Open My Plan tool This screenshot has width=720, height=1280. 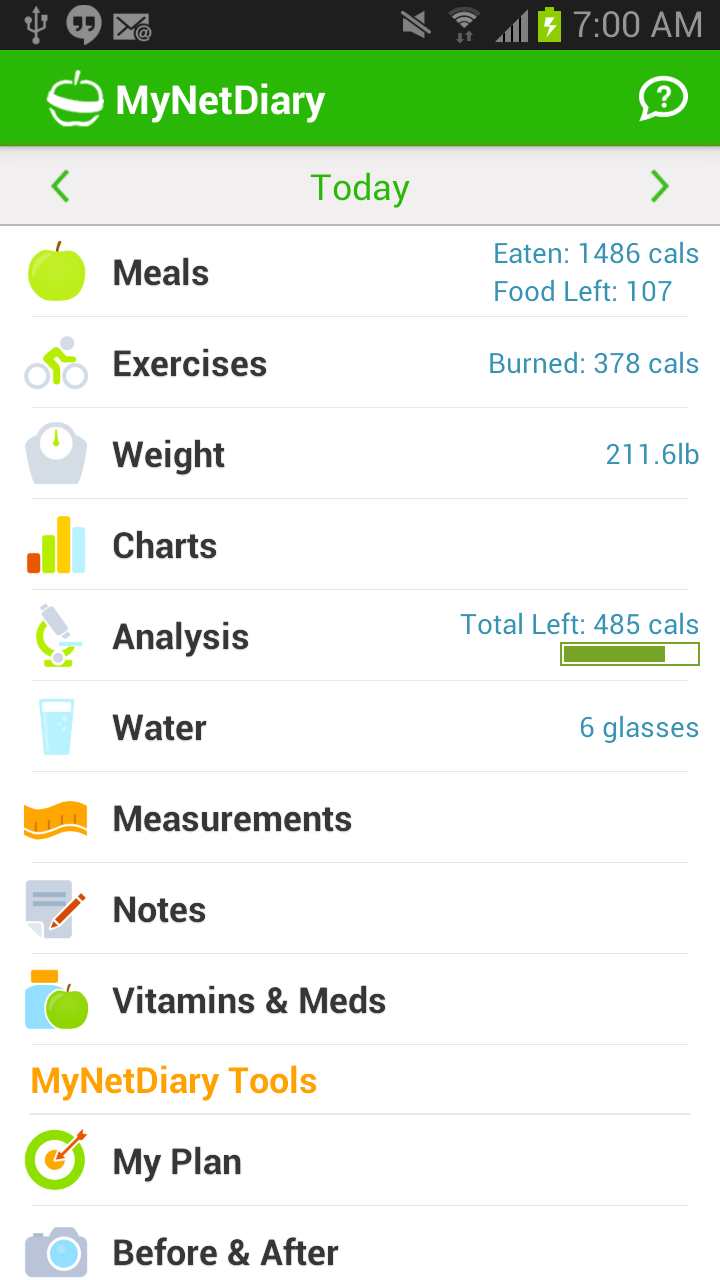(360, 1161)
